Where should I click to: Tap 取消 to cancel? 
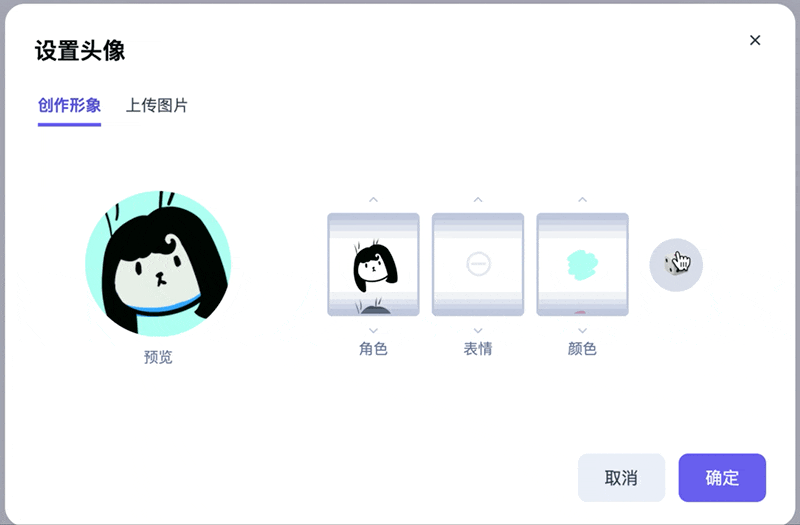coord(621,478)
